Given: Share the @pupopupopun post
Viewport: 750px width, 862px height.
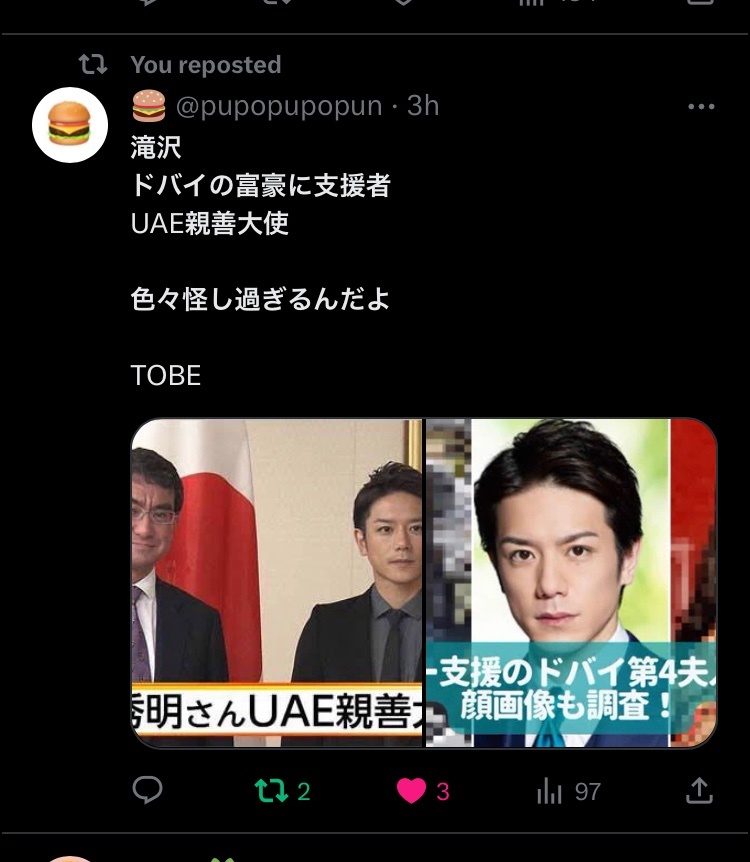Looking at the screenshot, I should point(699,791).
